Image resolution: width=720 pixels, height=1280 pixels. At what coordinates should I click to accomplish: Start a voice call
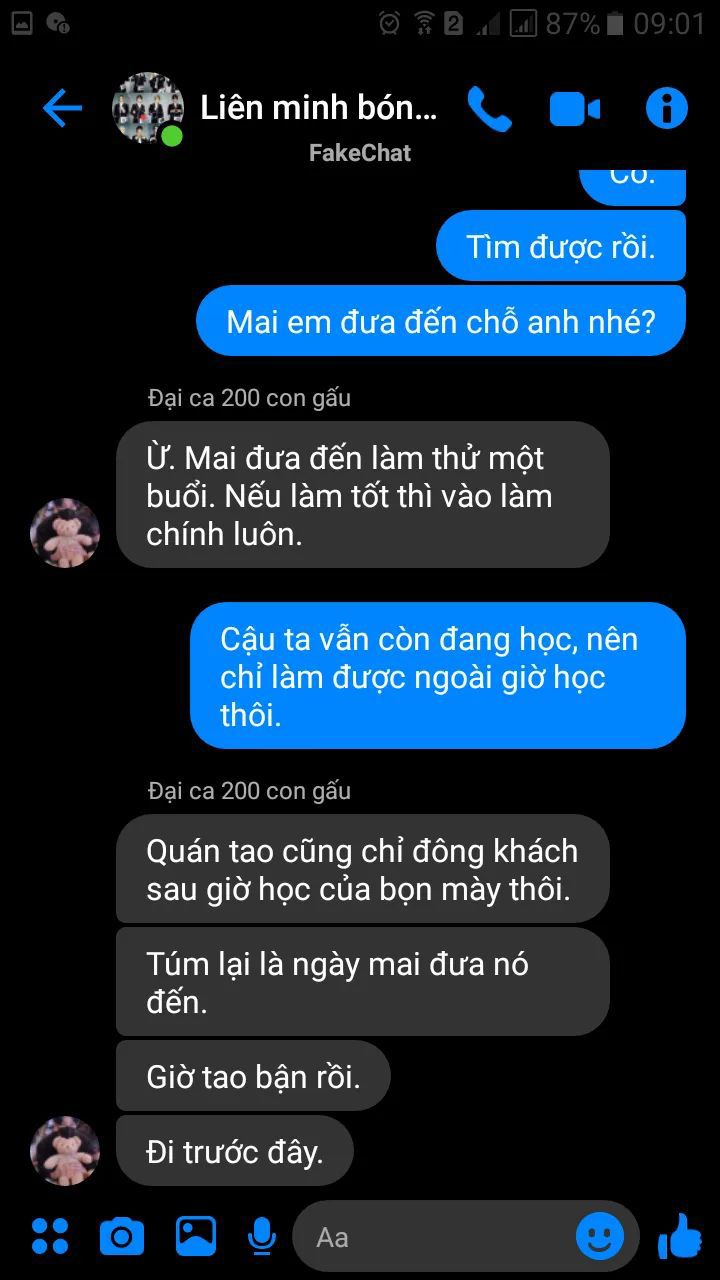click(489, 109)
